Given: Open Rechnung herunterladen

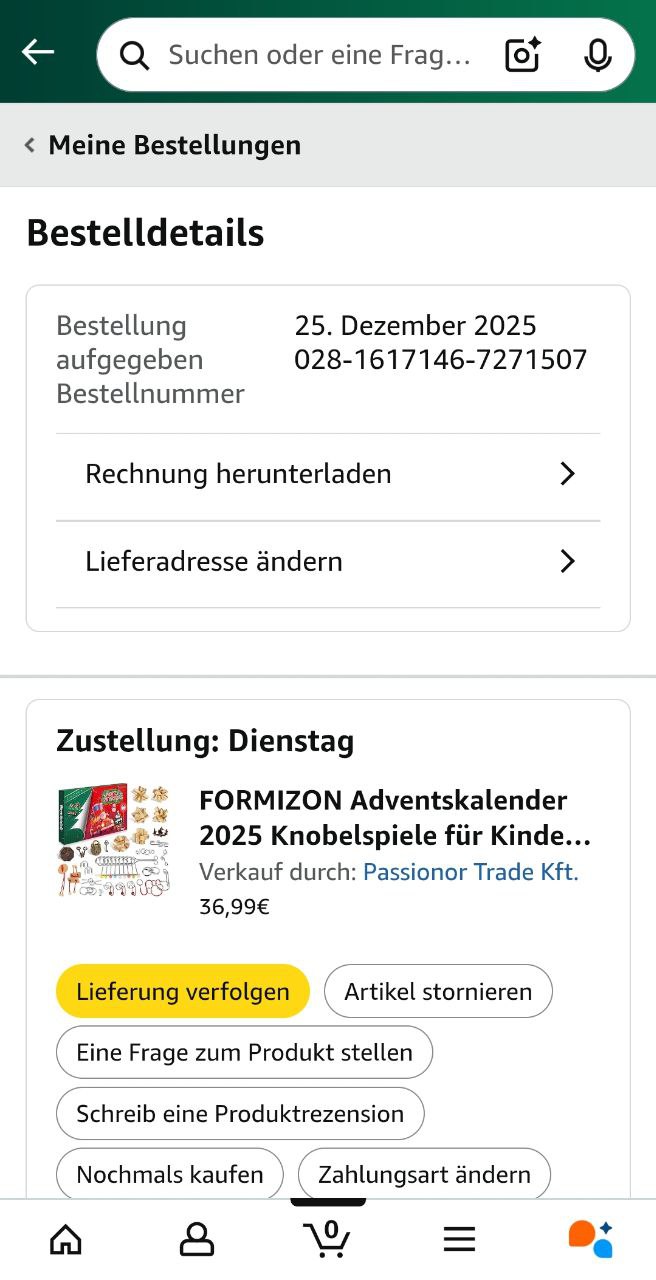Looking at the screenshot, I should pyautogui.click(x=328, y=474).
